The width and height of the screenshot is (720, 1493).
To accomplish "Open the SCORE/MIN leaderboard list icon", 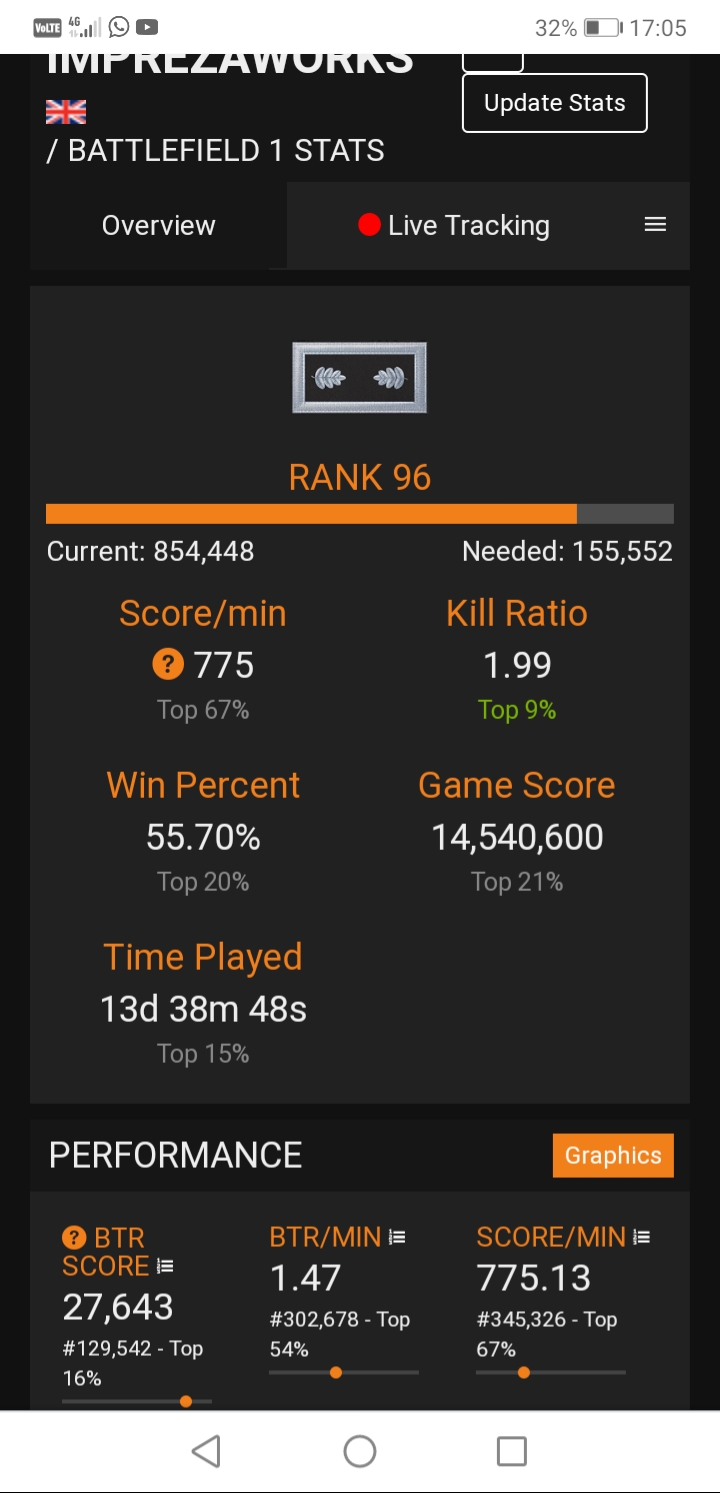I will pyautogui.click(x=642, y=1238).
